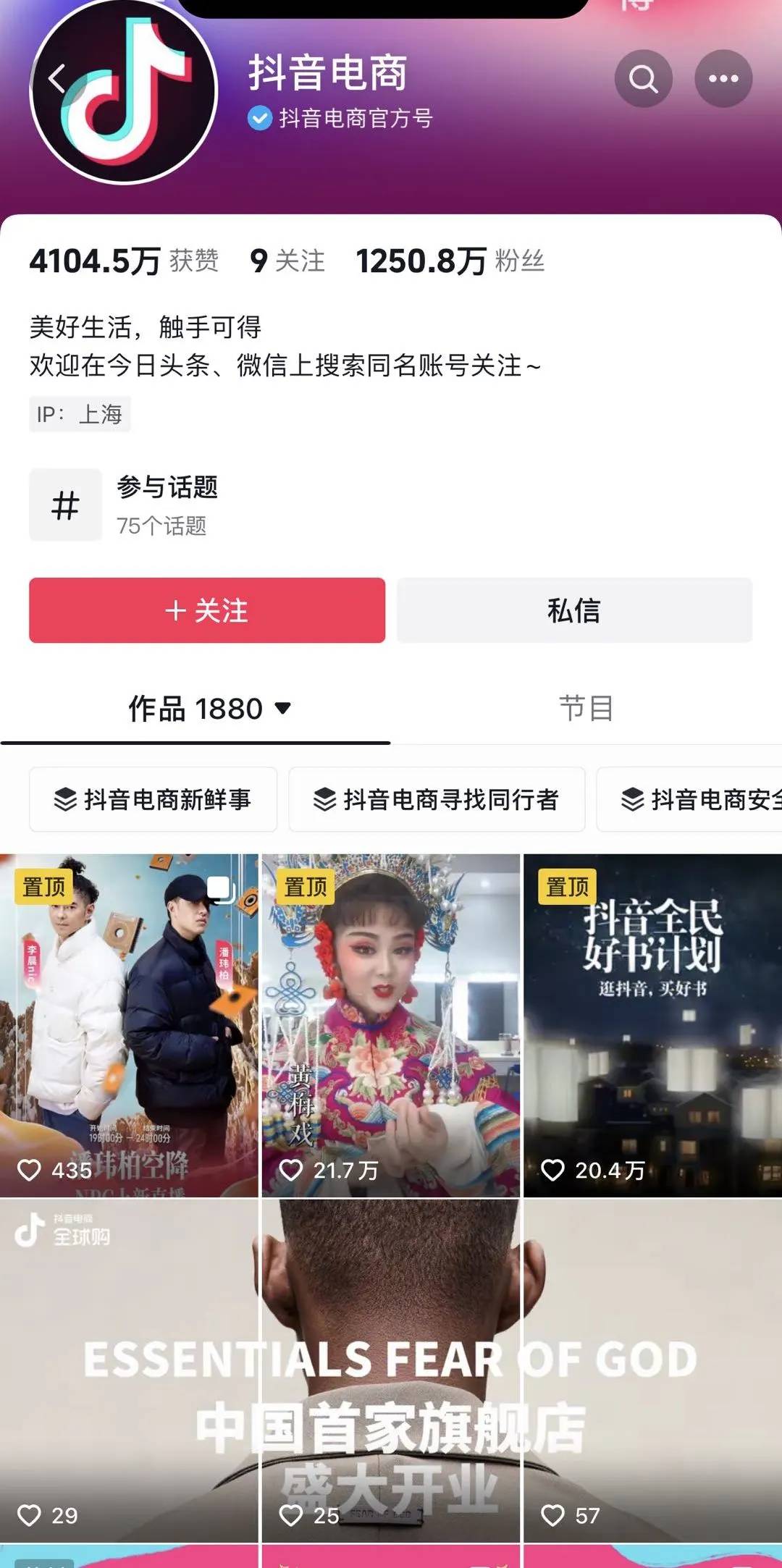The height and width of the screenshot is (1568, 782).
Task: Go back using the top-left arrow
Action: pos(56,78)
